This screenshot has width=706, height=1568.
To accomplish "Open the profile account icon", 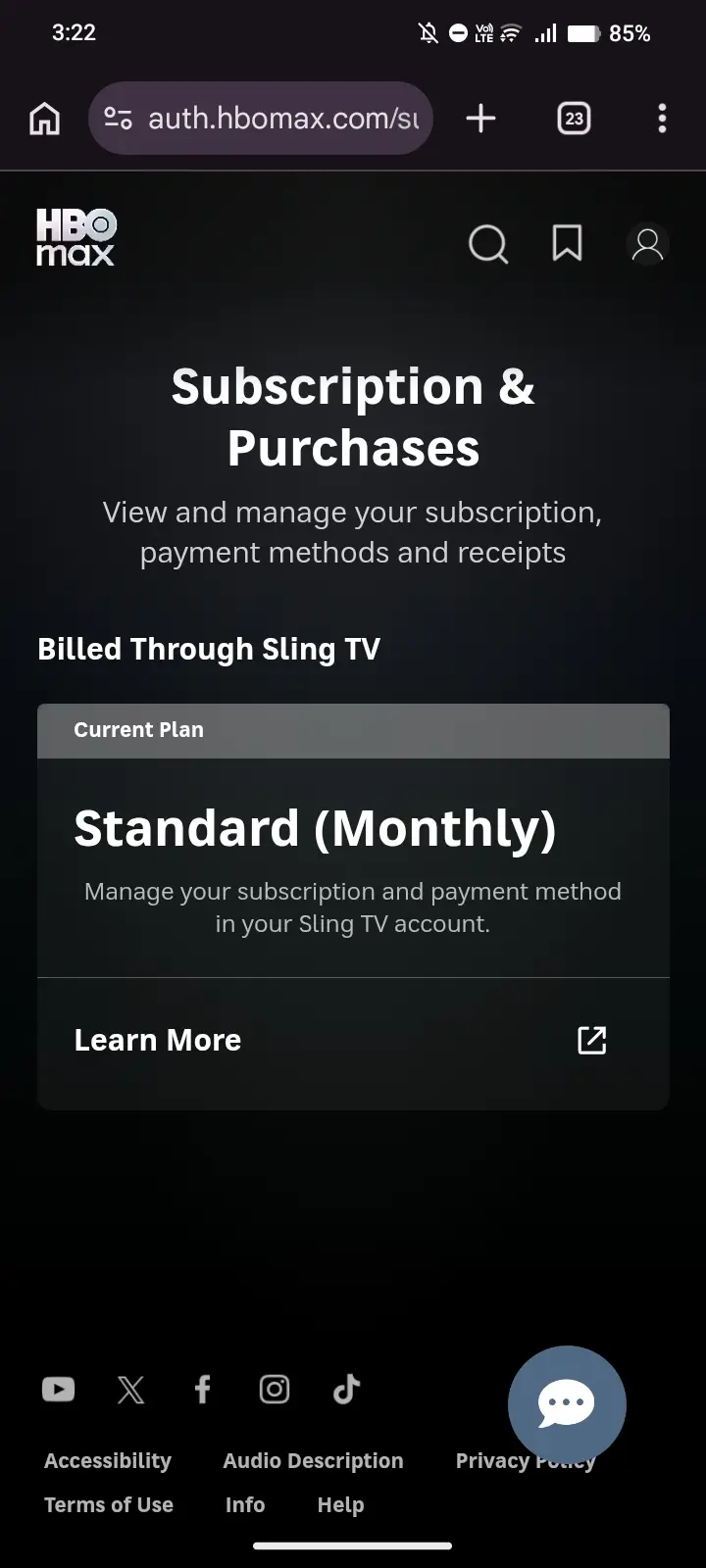I will pyautogui.click(x=647, y=244).
